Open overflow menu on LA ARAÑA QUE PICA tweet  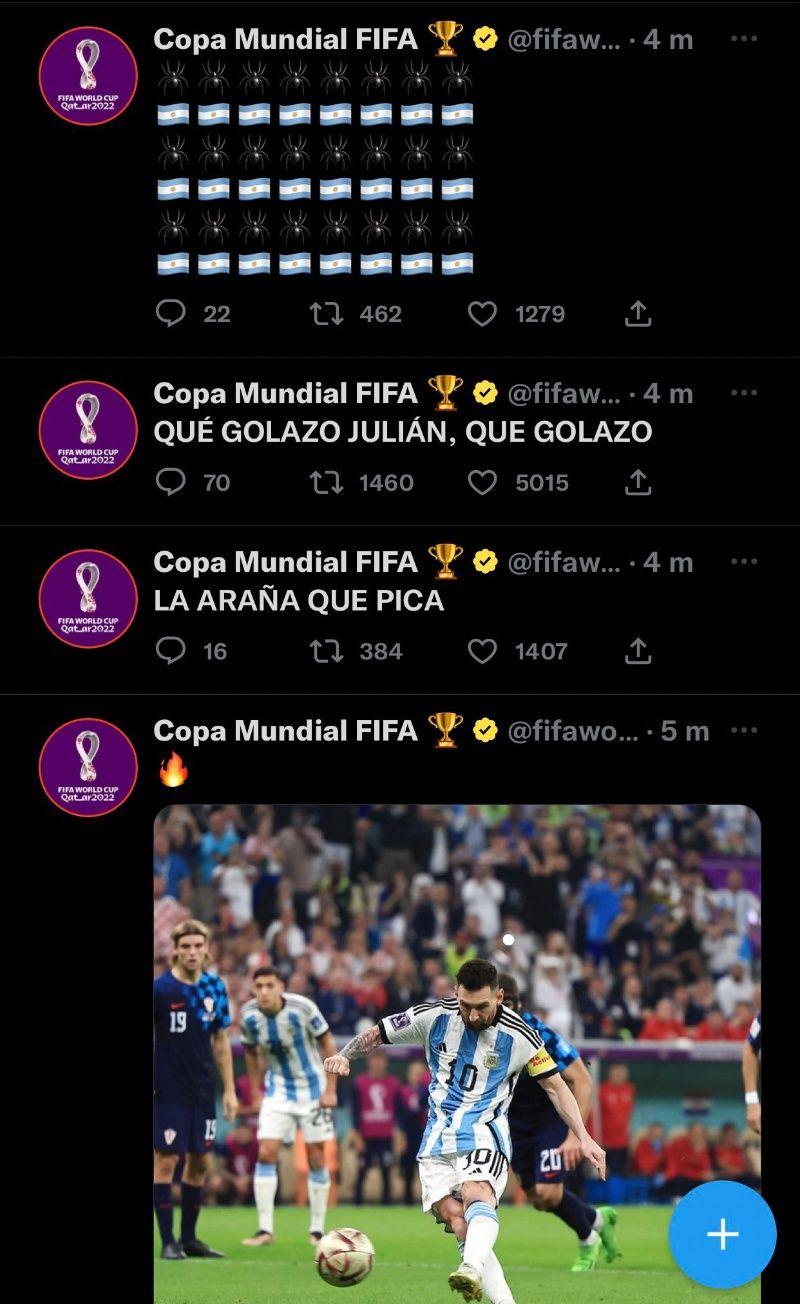[x=743, y=562]
